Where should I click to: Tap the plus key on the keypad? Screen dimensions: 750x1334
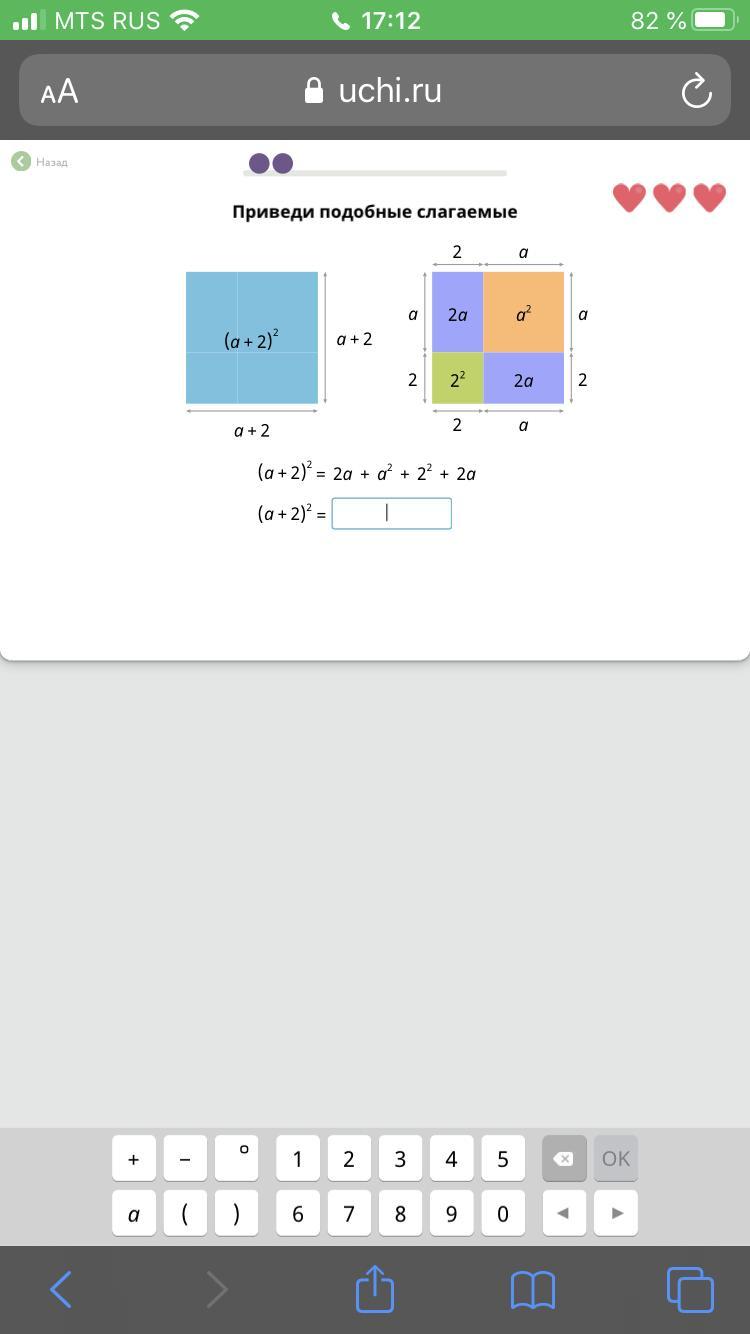click(134, 1159)
